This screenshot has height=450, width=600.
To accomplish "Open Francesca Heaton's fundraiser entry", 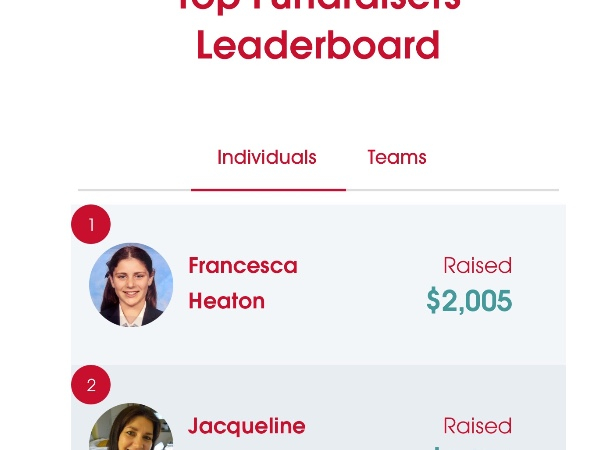I will [x=243, y=283].
